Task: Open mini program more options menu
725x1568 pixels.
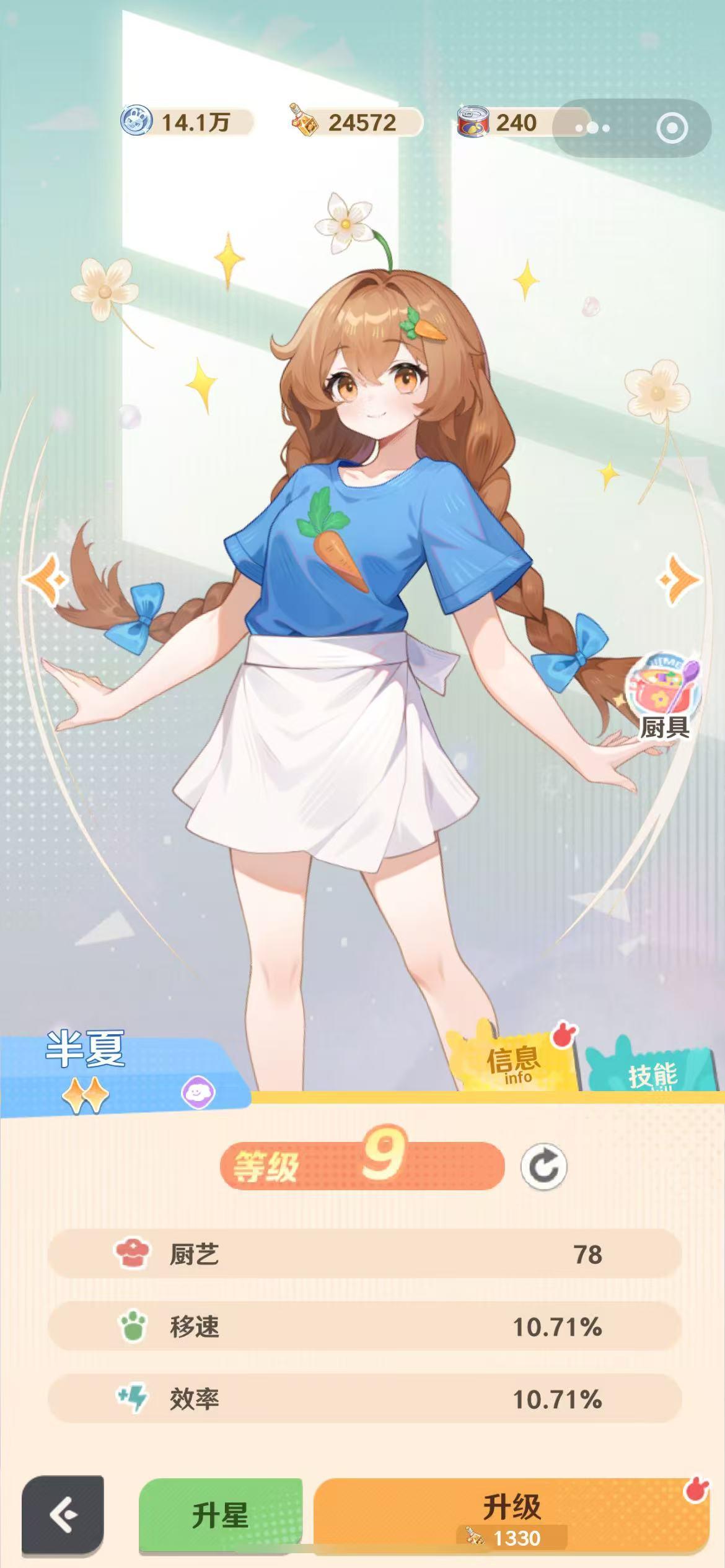Action: pyautogui.click(x=592, y=128)
